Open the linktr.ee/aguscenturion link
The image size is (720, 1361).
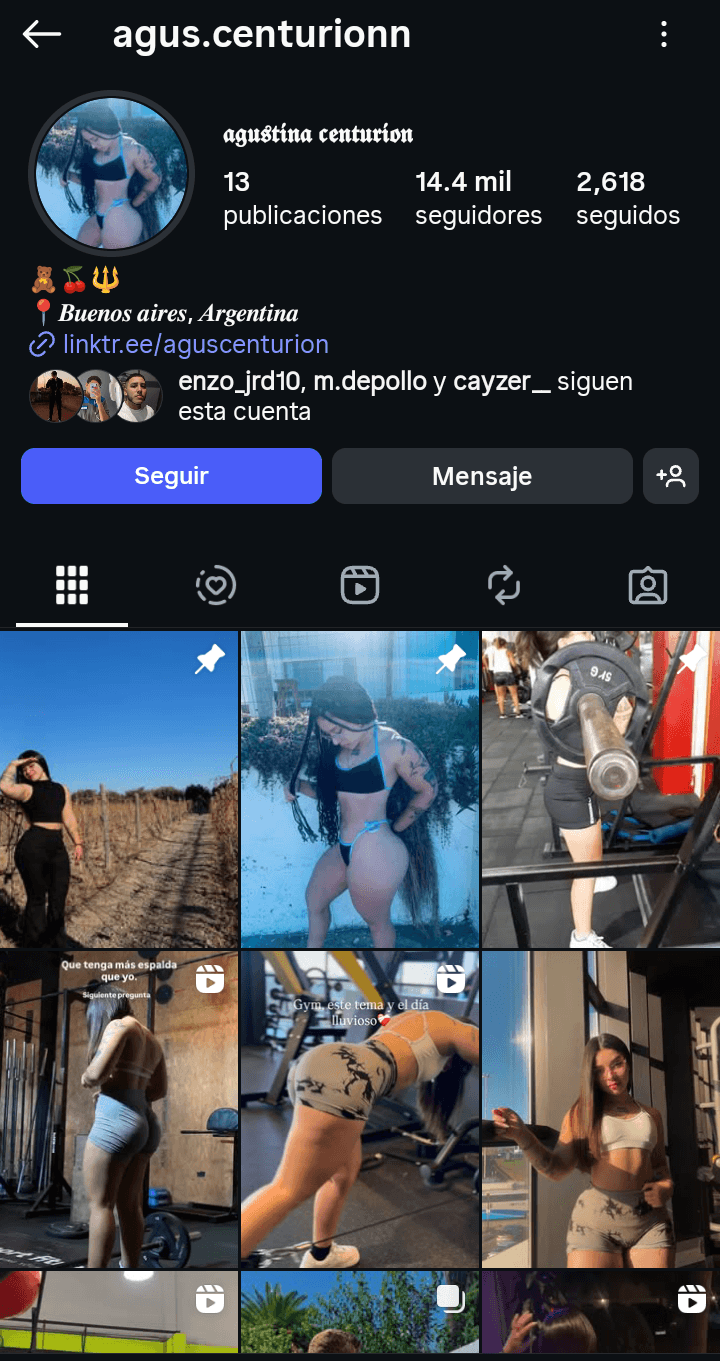196,344
